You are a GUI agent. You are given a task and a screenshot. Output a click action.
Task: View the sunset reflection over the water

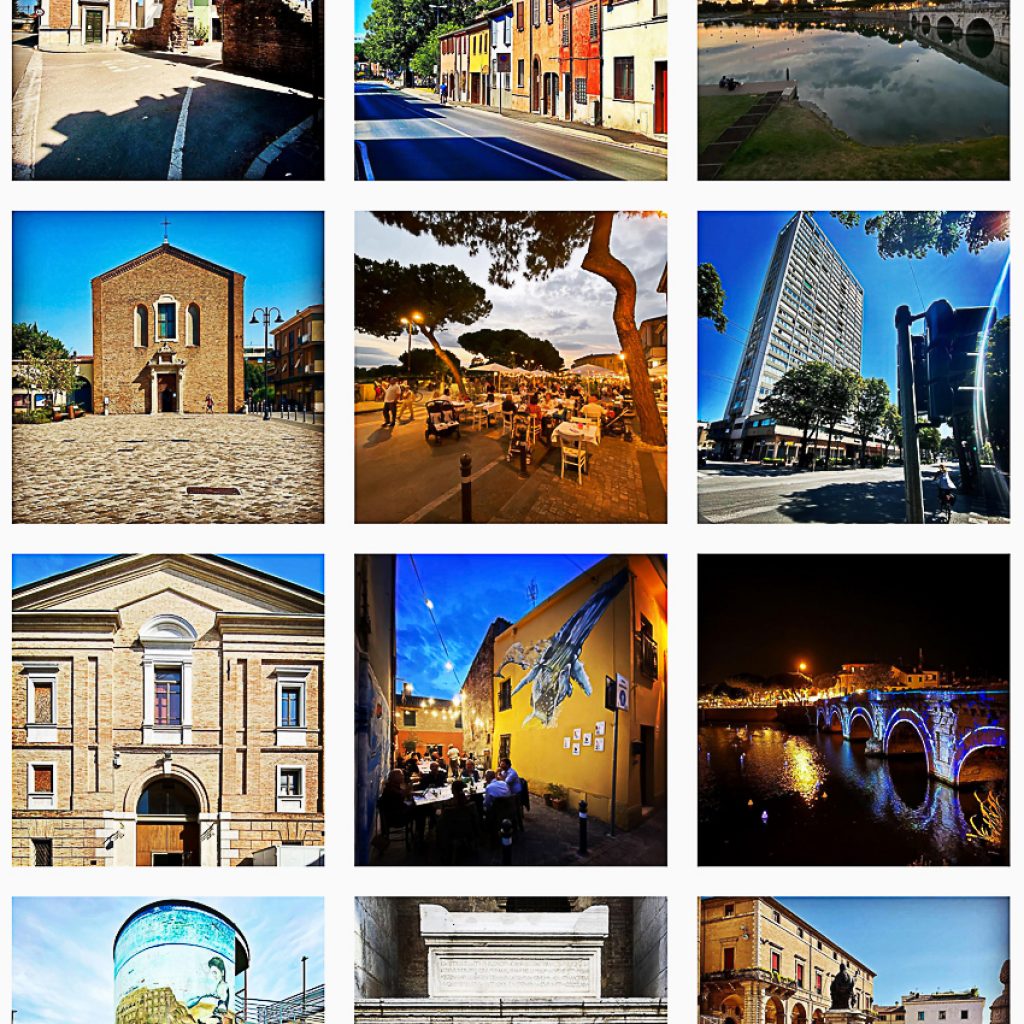(x=853, y=90)
